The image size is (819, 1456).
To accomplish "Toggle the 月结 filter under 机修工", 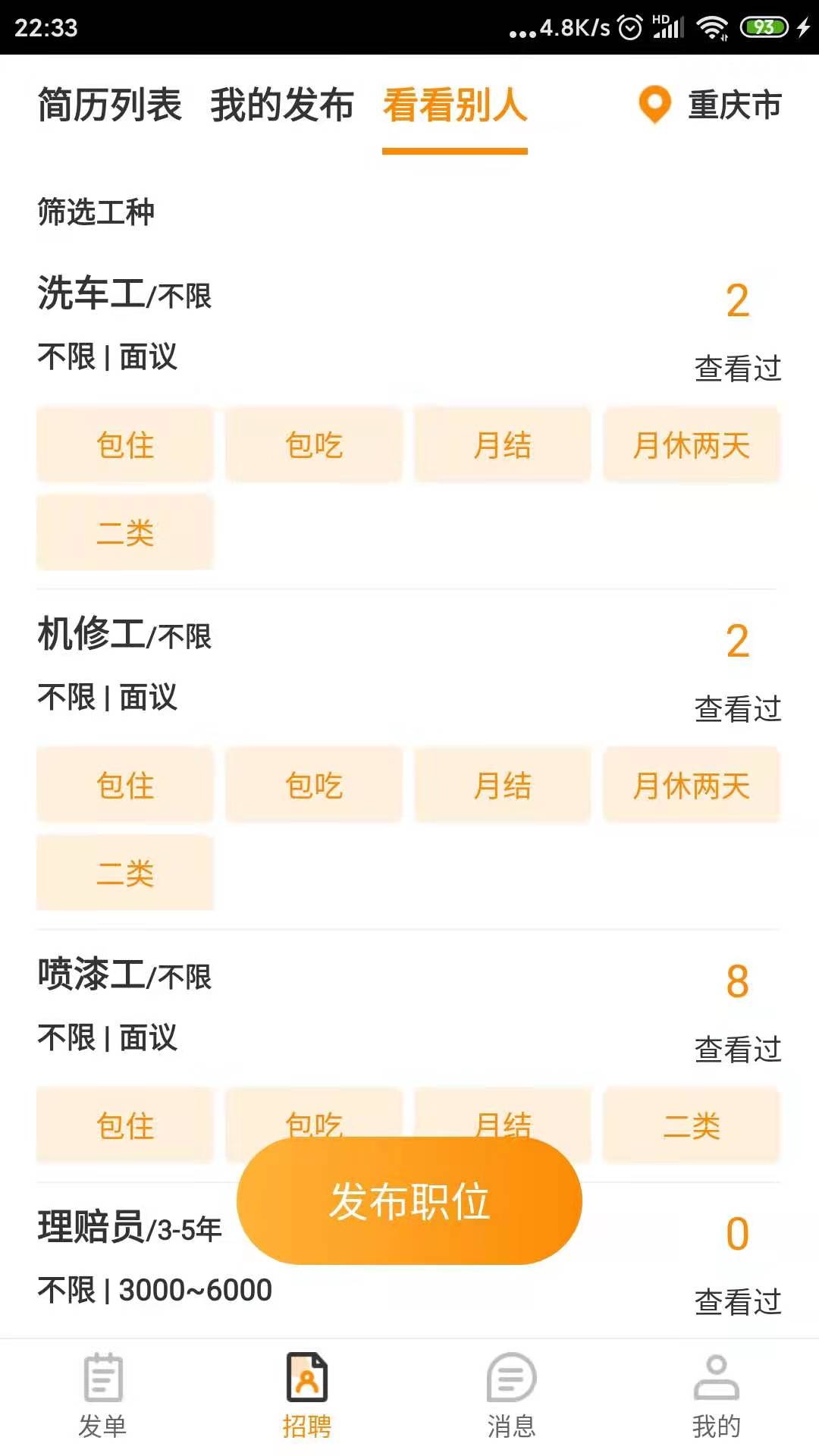I will tap(503, 786).
